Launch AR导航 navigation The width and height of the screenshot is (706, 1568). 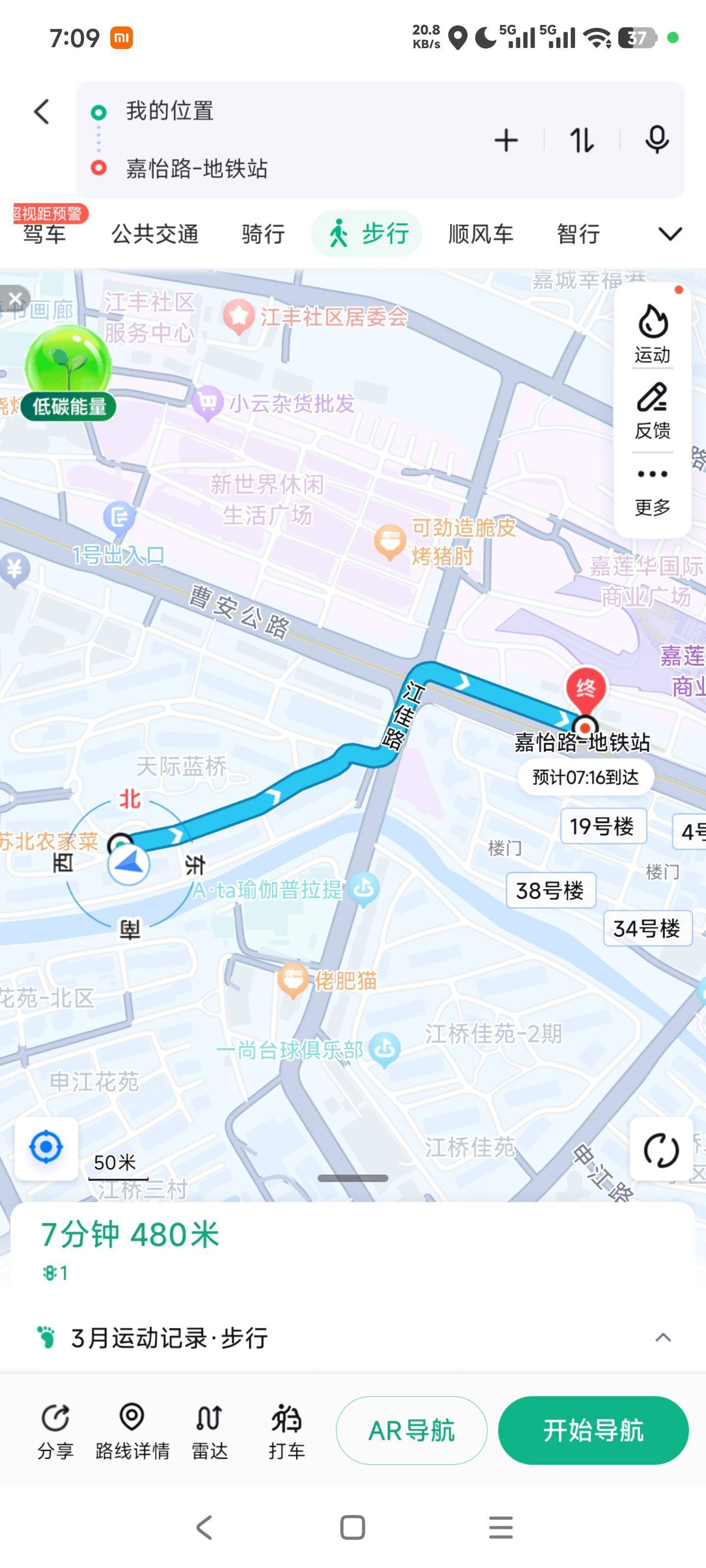click(x=411, y=1430)
